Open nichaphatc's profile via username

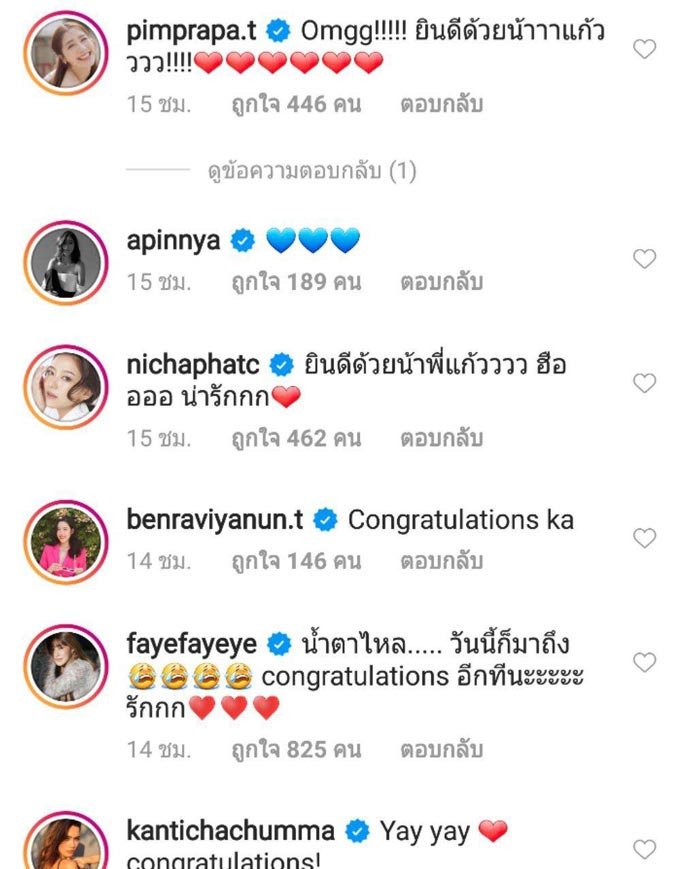[194, 365]
